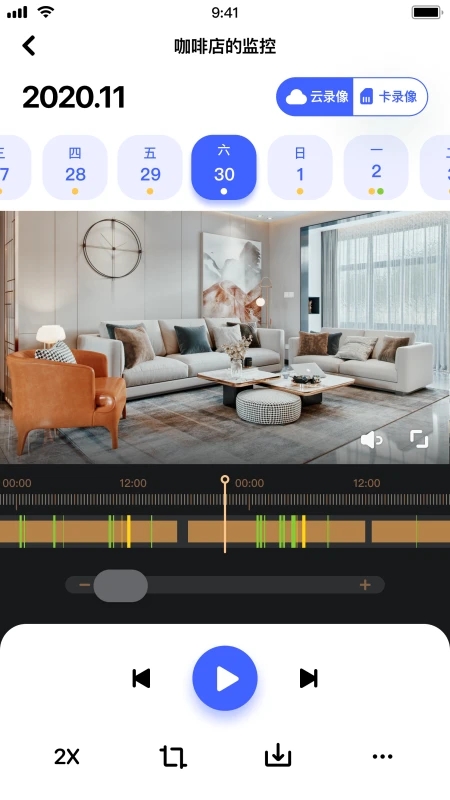
Task: Download the recording
Action: tap(278, 756)
